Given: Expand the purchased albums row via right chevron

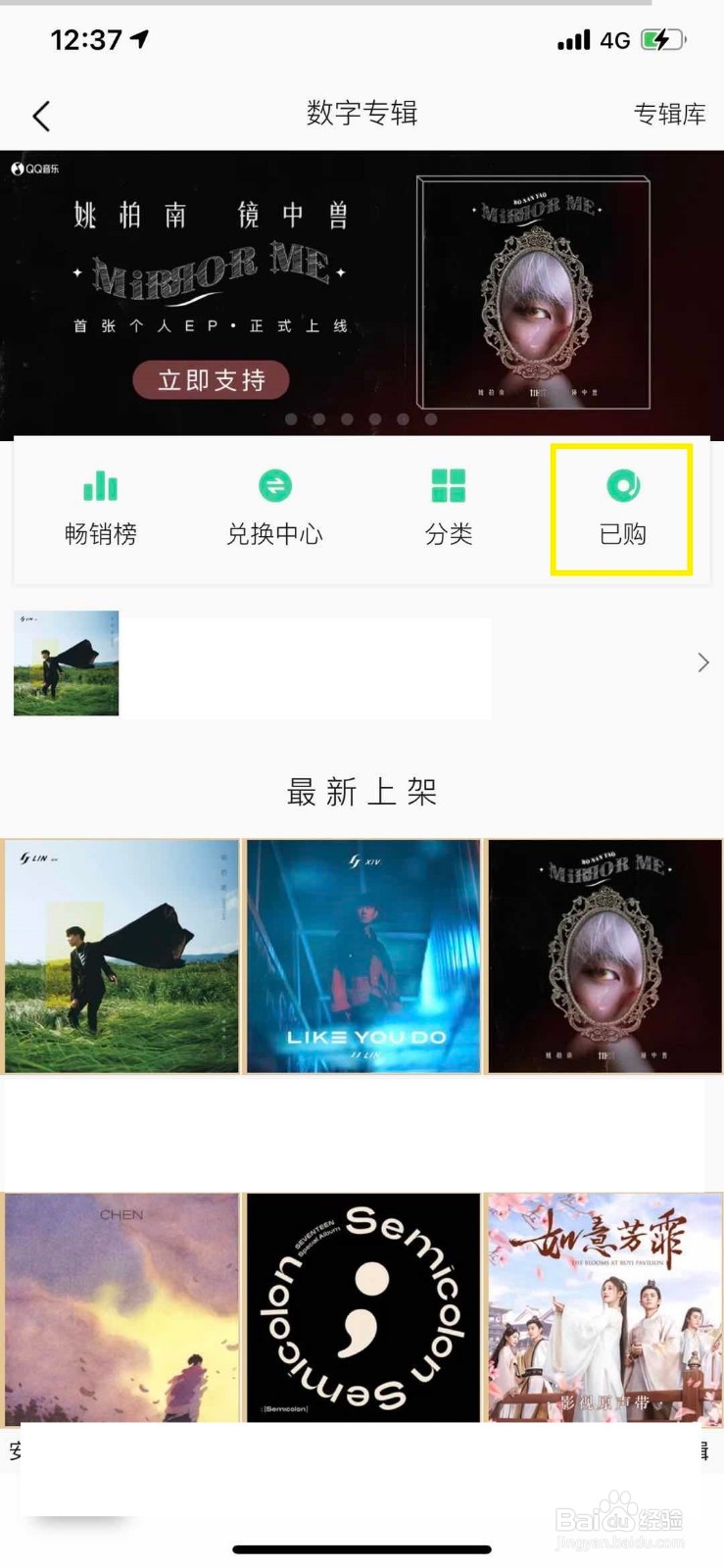Looking at the screenshot, I should pos(702,662).
